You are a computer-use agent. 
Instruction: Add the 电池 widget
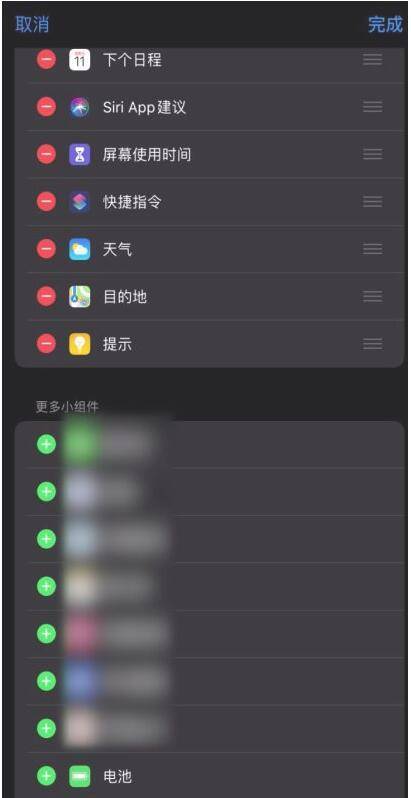point(46,776)
